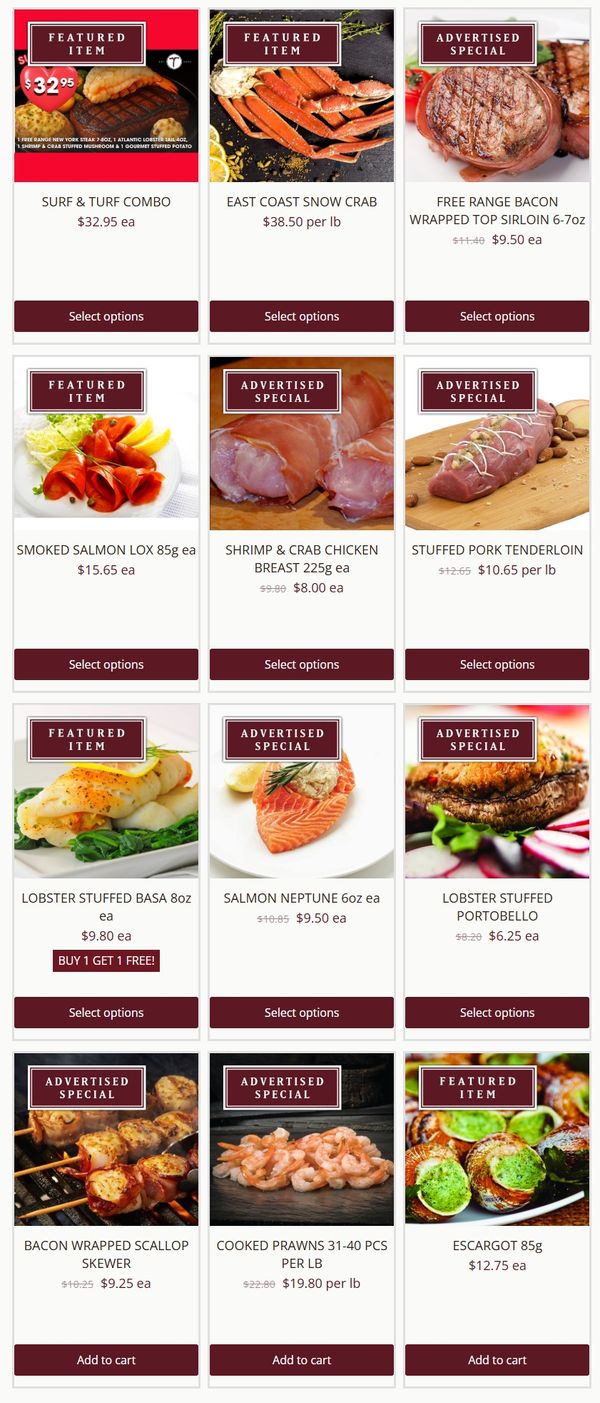This screenshot has width=600, height=1403.
Task: Choose options for Lobster Stuffed Basa
Action: pos(106,1012)
